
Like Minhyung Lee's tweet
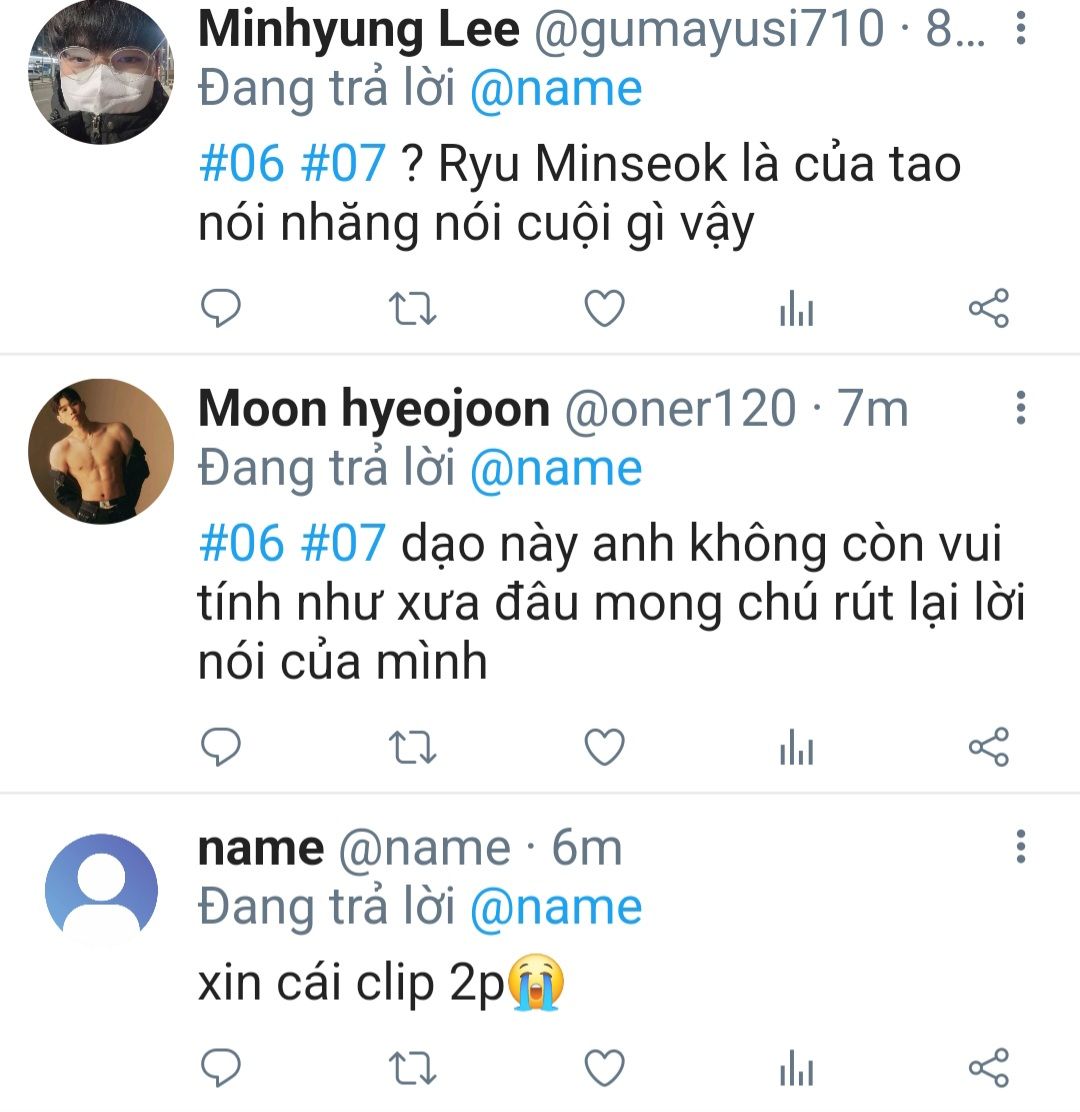click(x=604, y=310)
